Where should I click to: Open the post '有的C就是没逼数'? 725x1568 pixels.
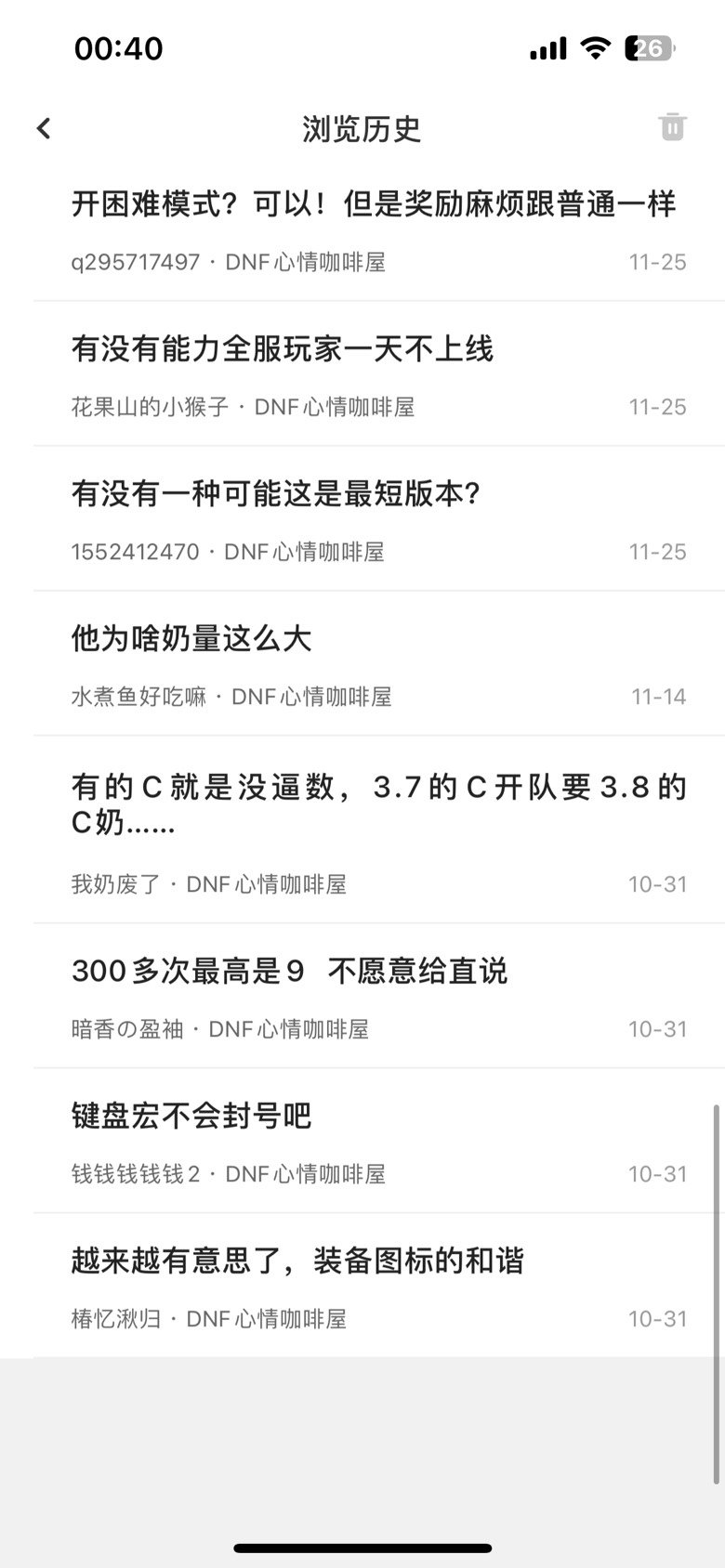(379, 830)
